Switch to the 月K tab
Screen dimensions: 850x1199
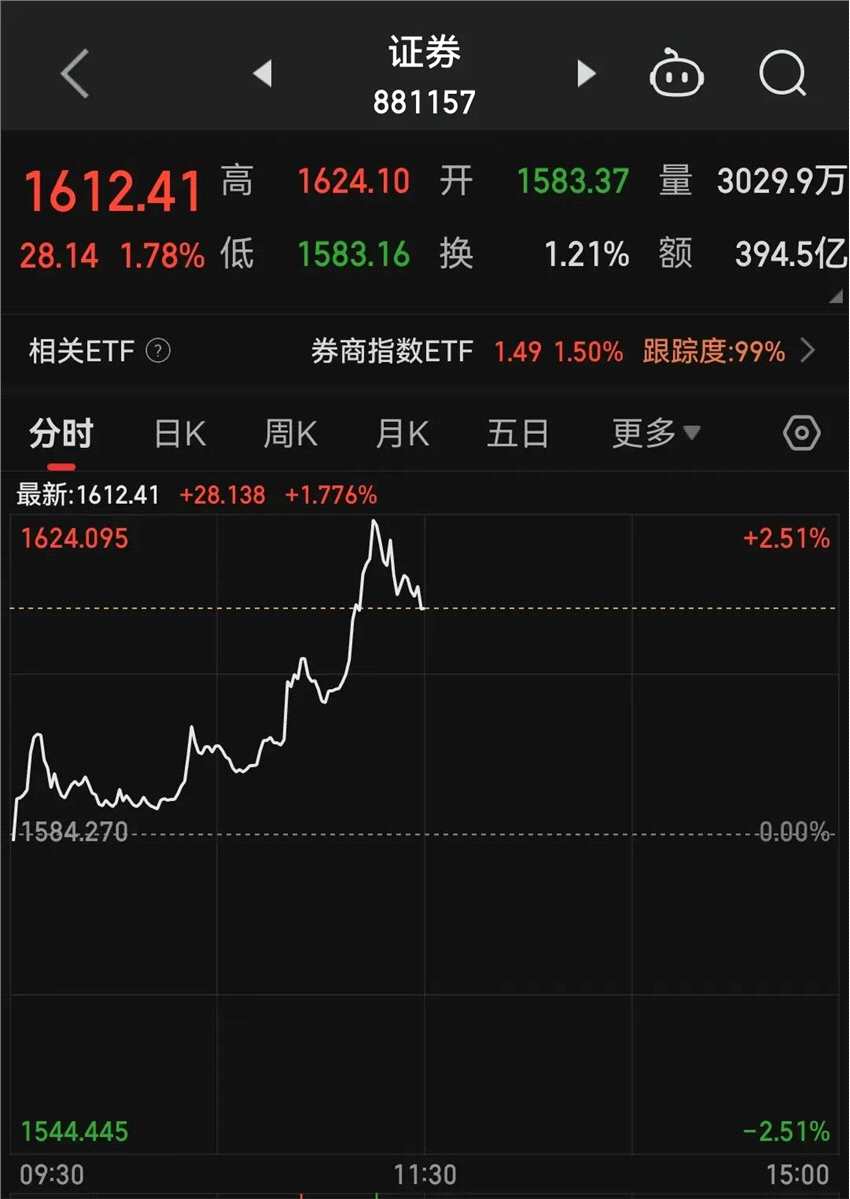coord(402,434)
